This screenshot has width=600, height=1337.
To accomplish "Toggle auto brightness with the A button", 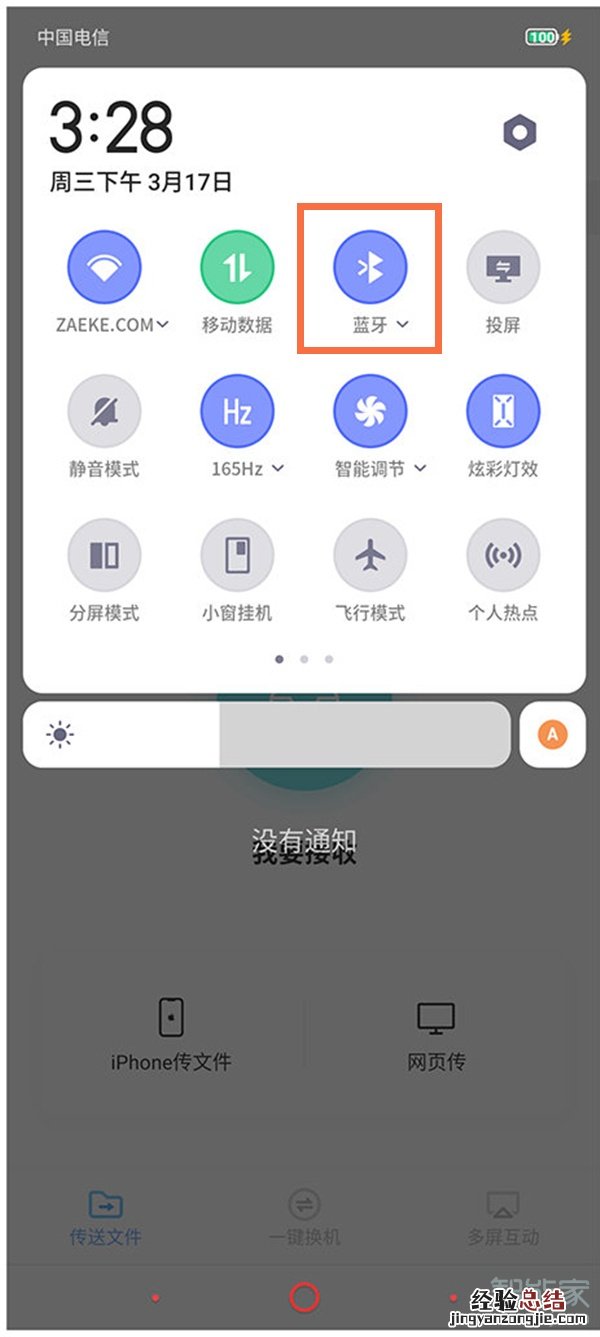I will click(x=552, y=735).
